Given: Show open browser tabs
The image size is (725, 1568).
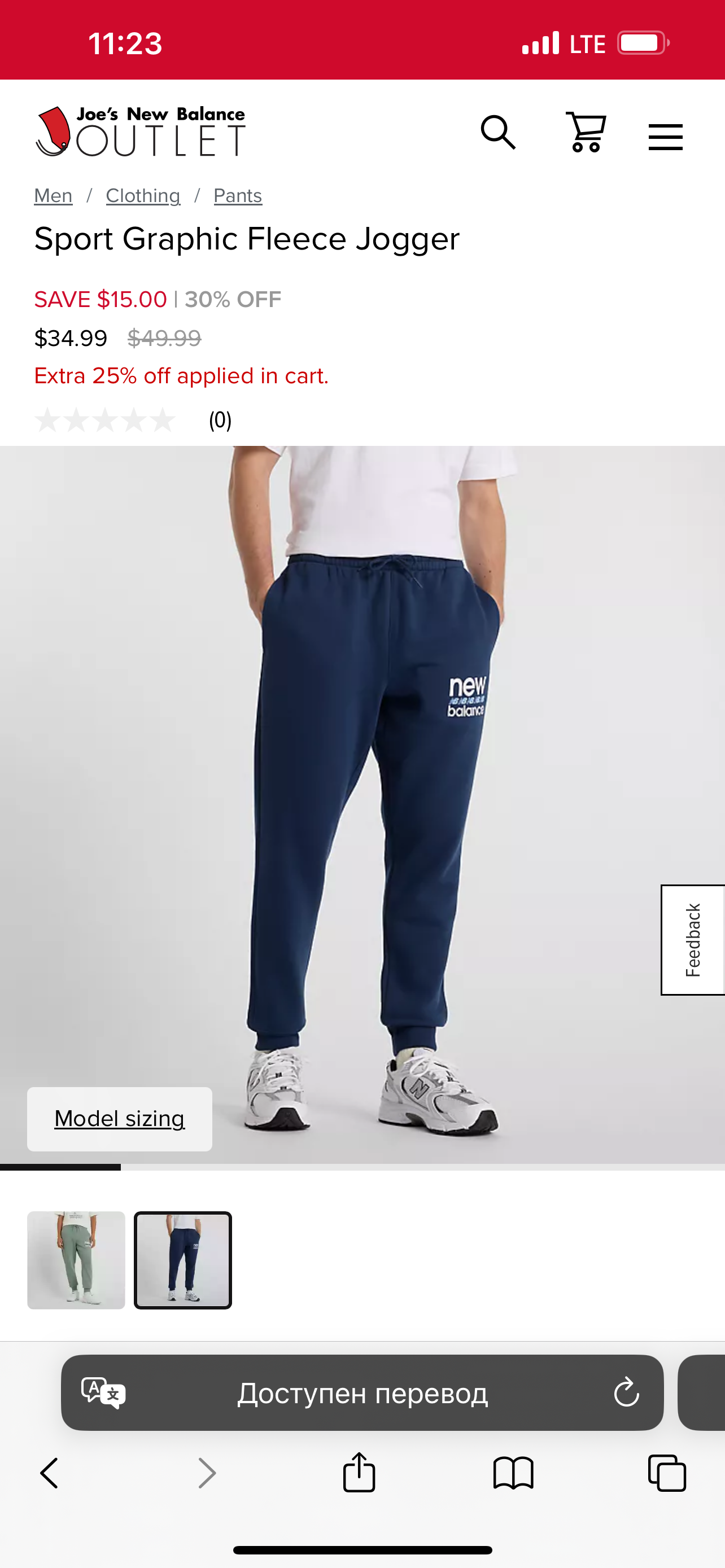Looking at the screenshot, I should tap(667, 1473).
